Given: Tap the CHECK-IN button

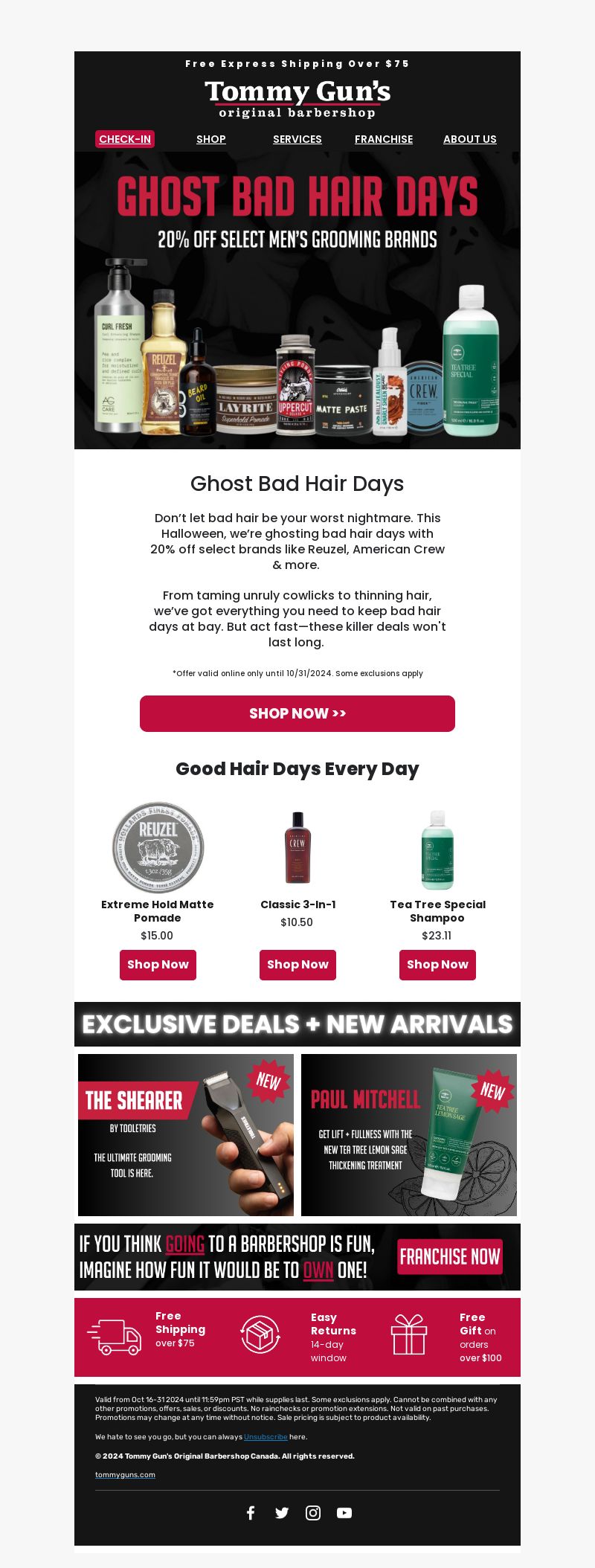Looking at the screenshot, I should [x=125, y=139].
